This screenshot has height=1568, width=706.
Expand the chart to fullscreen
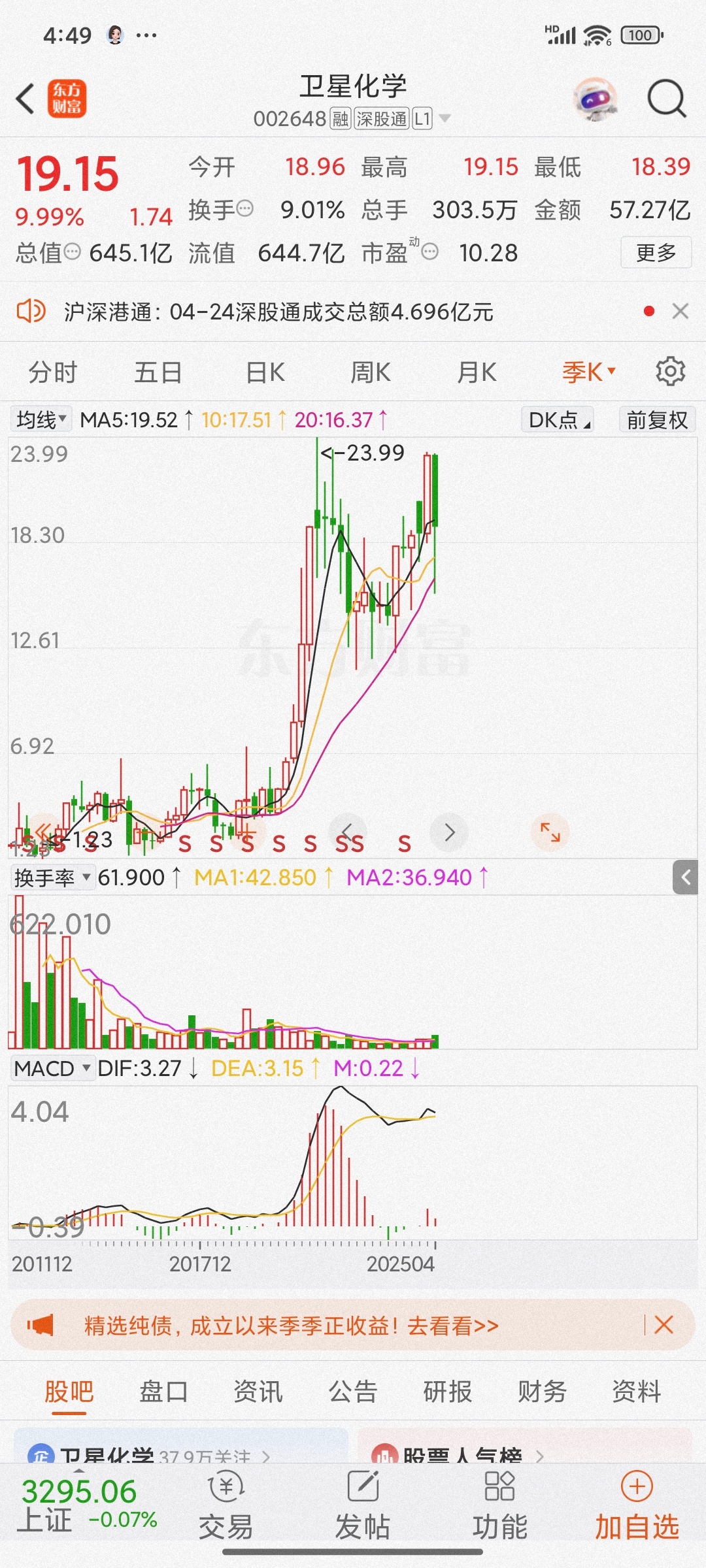(550, 832)
